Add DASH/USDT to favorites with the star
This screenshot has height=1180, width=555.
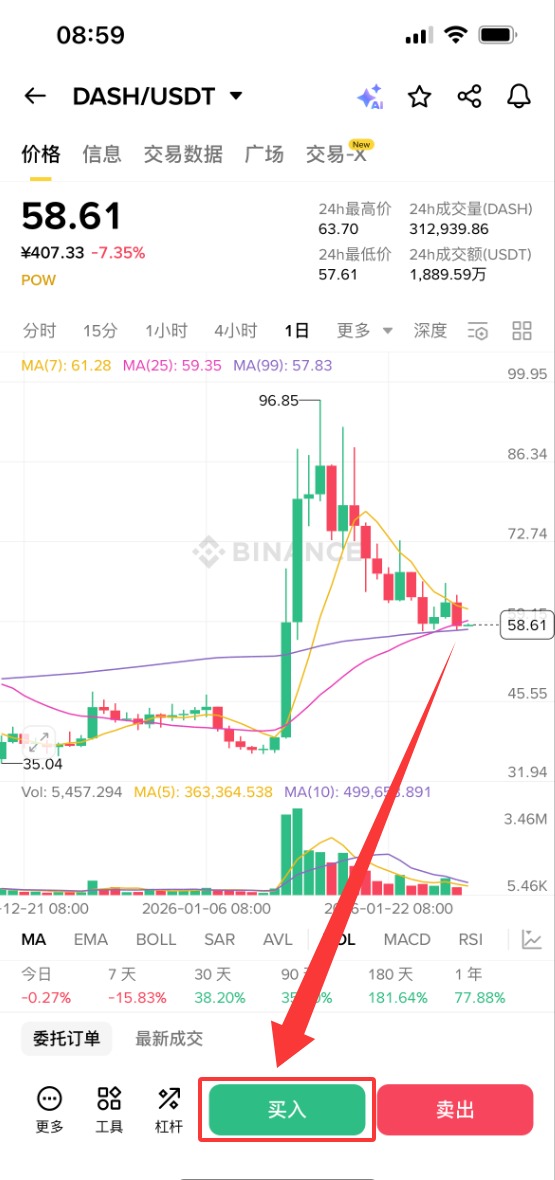pos(419,96)
